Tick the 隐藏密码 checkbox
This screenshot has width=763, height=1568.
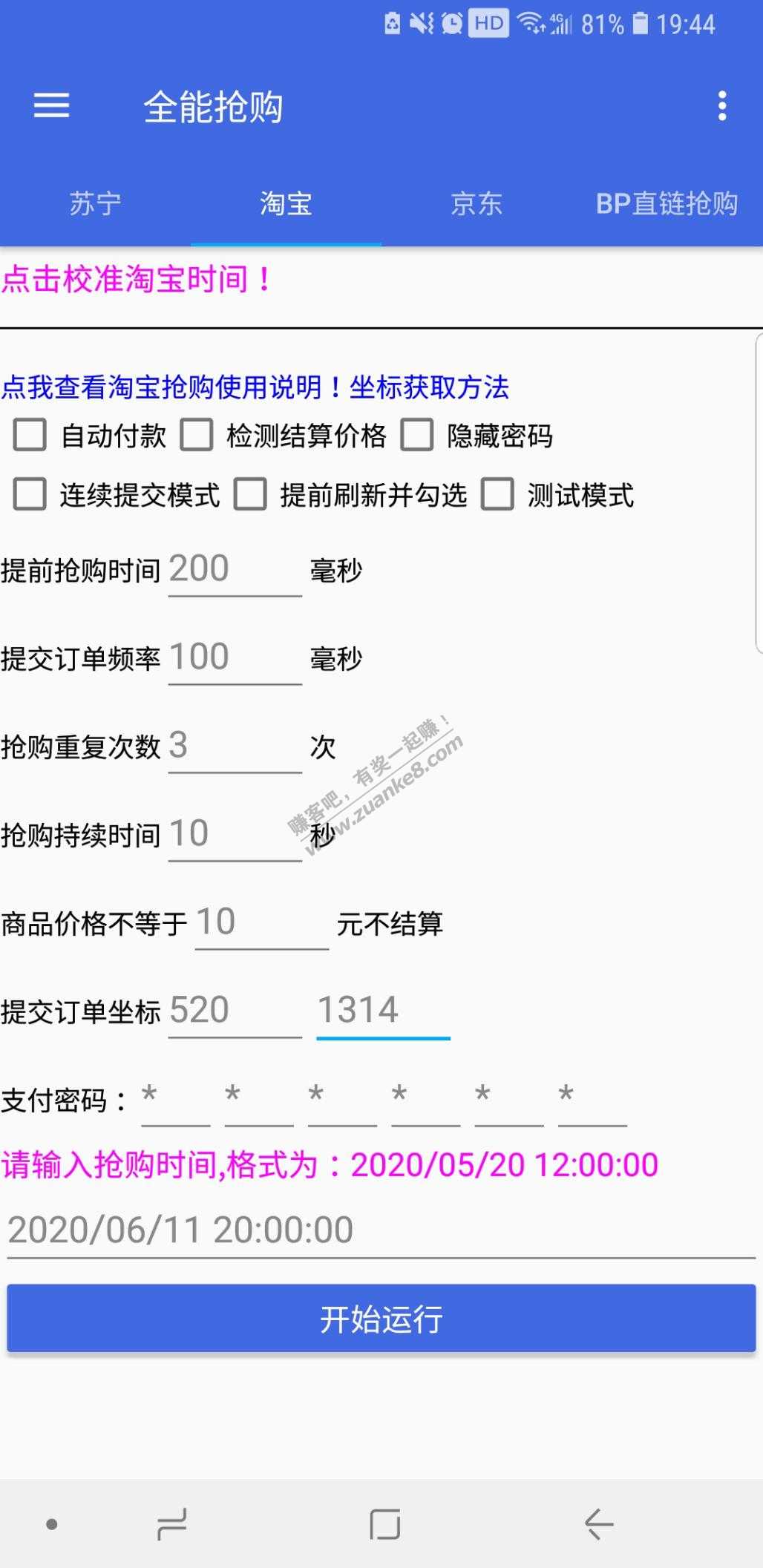click(x=417, y=435)
